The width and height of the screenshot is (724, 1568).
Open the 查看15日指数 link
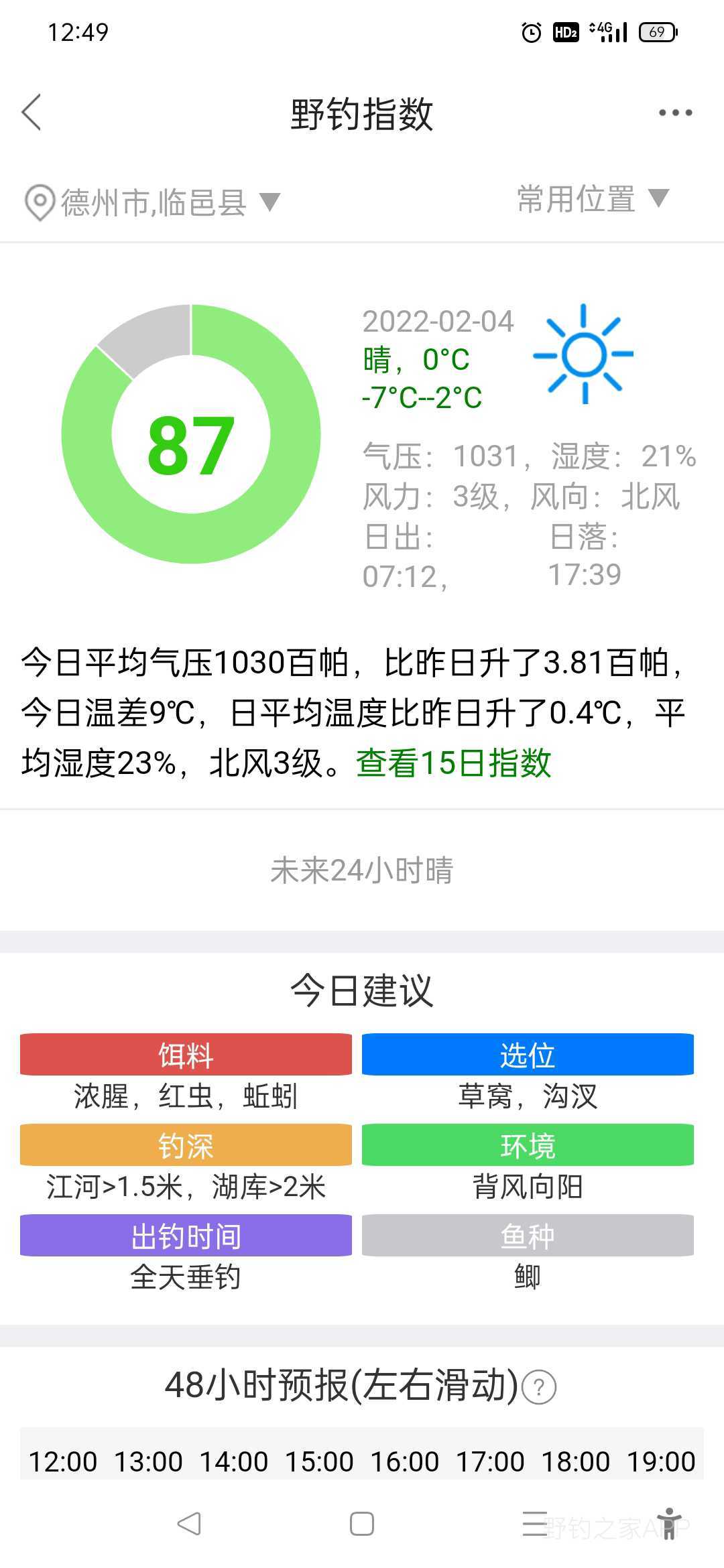pyautogui.click(x=454, y=763)
